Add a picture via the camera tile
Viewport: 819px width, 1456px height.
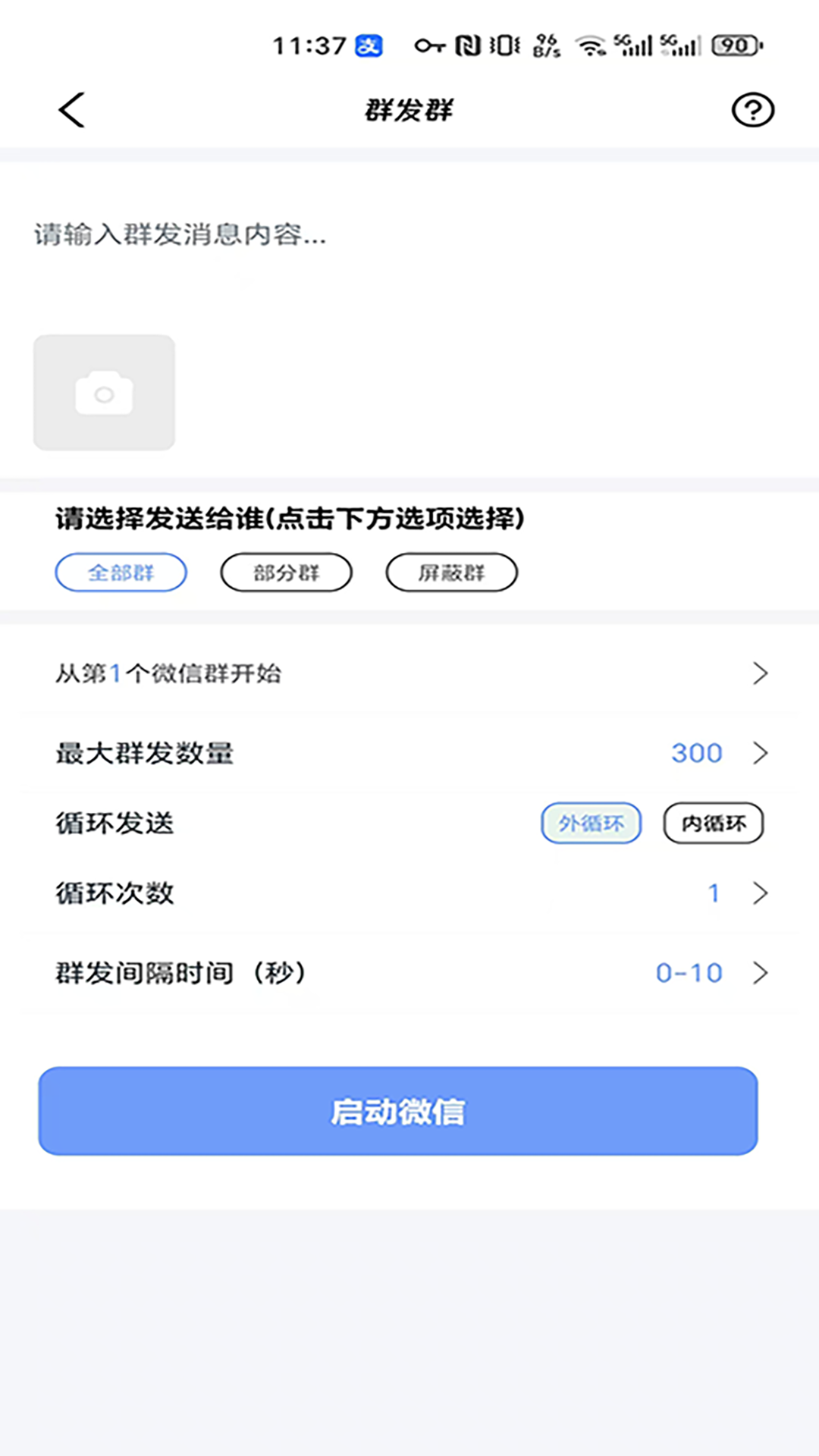104,393
